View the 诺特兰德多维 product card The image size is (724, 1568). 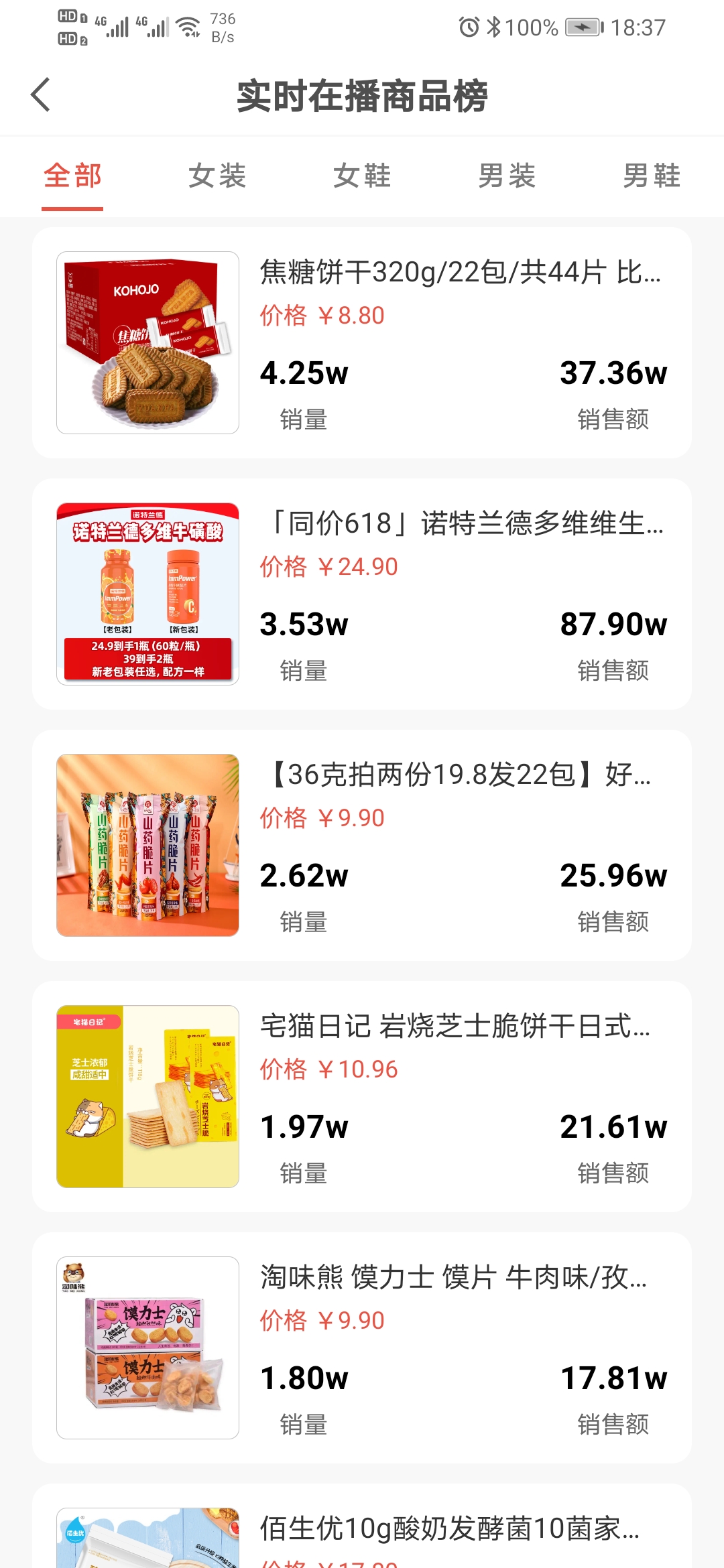point(362,594)
